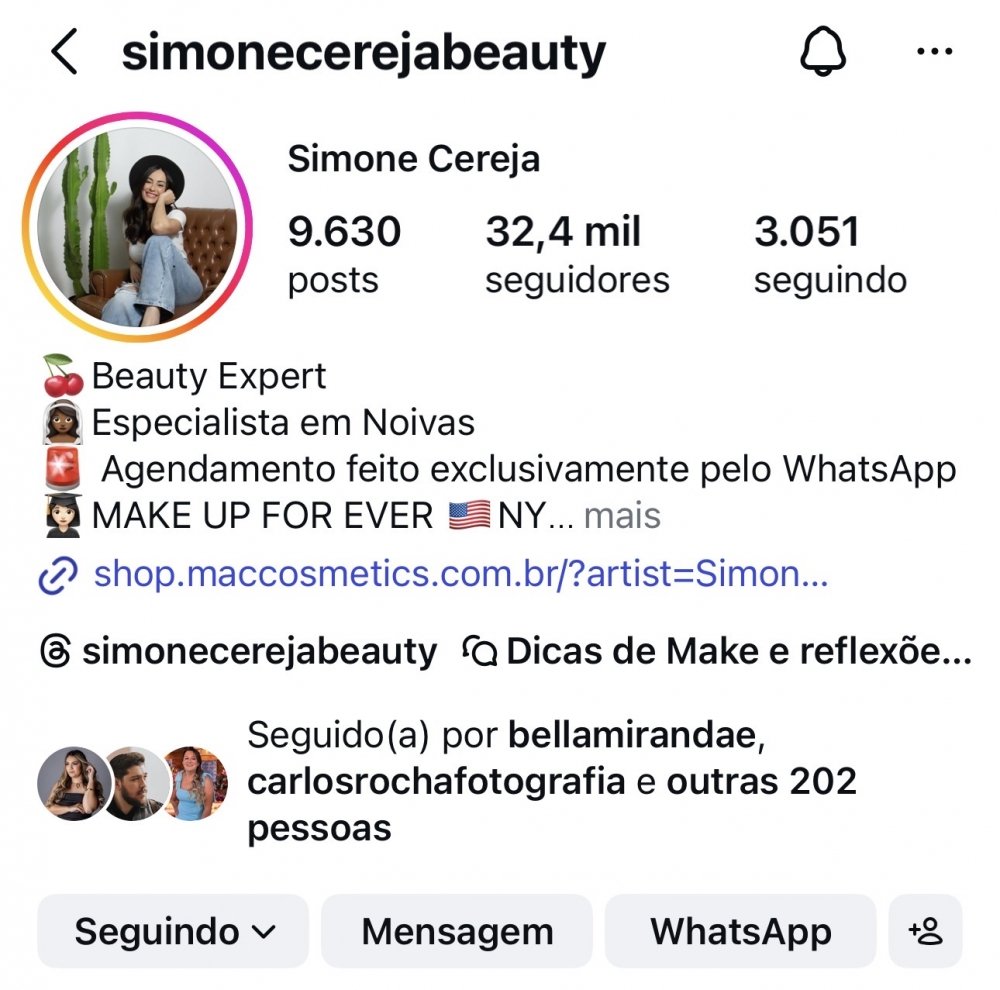Open the notifications bell for this profile
Image resolution: width=1000 pixels, height=990 pixels.
(822, 52)
